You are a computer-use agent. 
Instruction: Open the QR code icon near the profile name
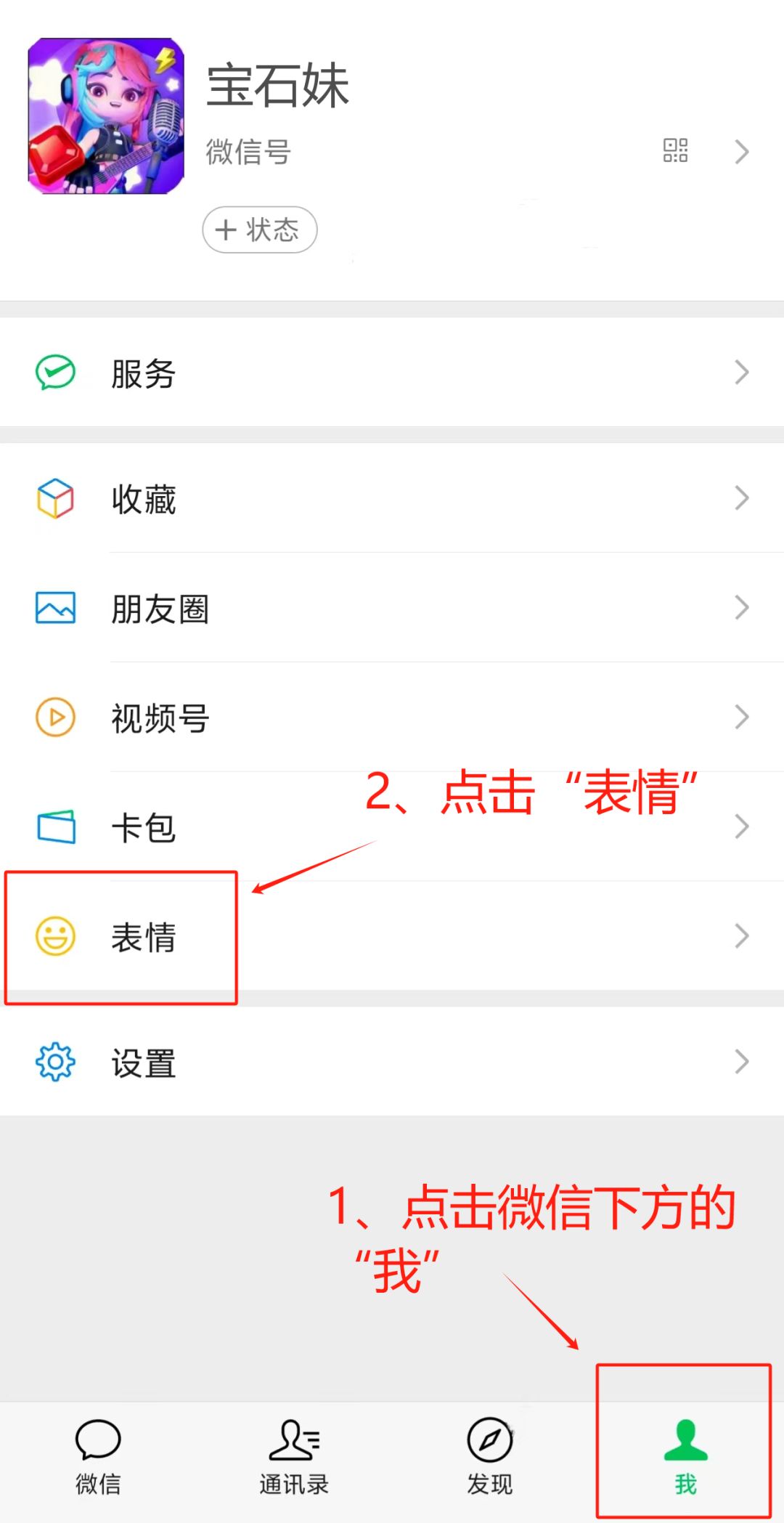[674, 151]
